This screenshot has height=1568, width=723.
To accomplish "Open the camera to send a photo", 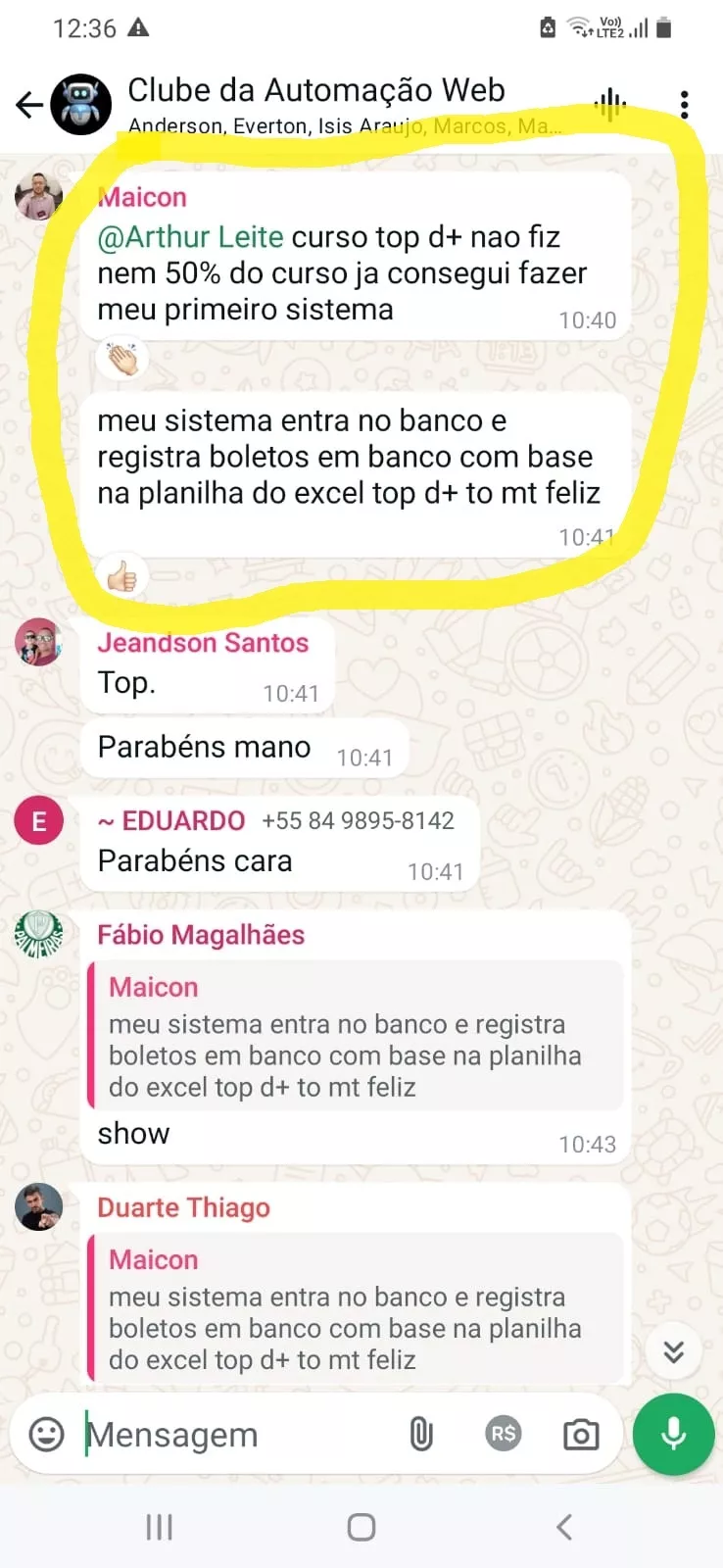I will pos(581,1435).
